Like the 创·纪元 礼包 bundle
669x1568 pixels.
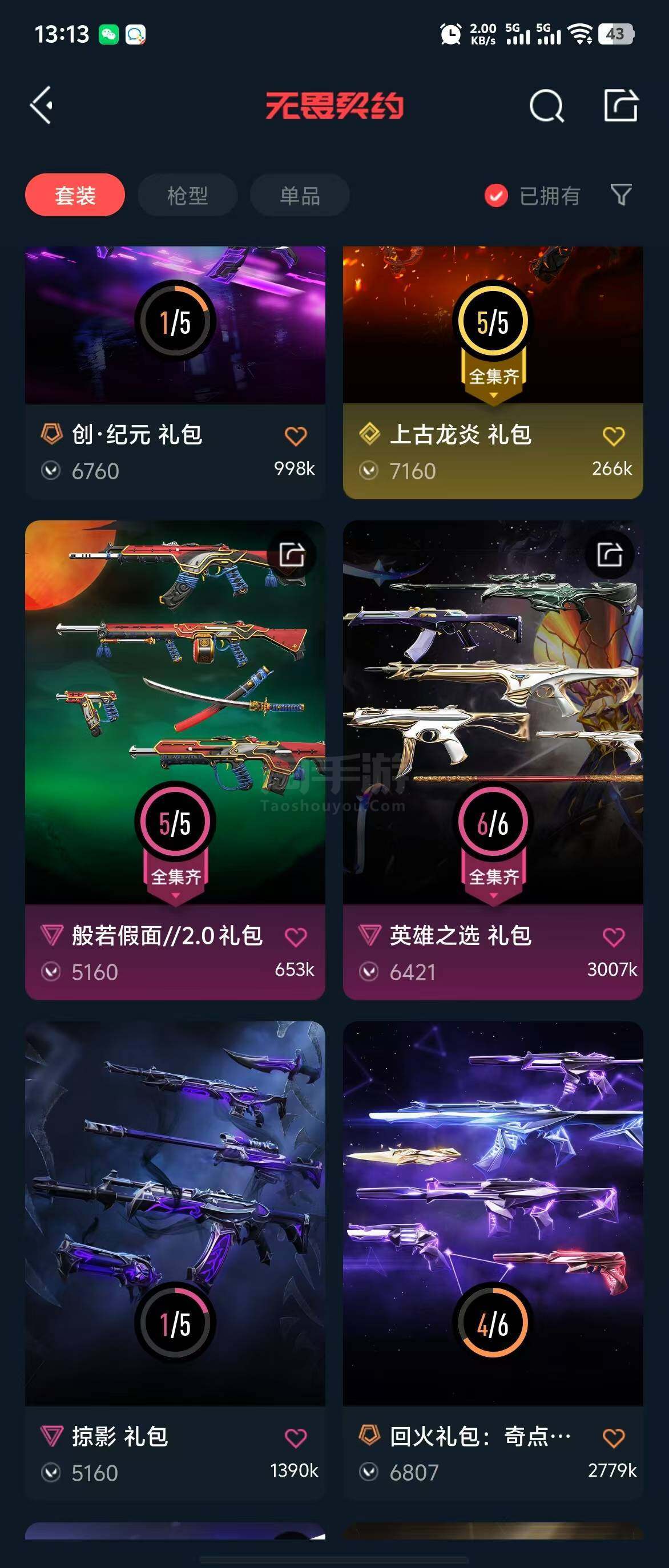pyautogui.click(x=295, y=436)
